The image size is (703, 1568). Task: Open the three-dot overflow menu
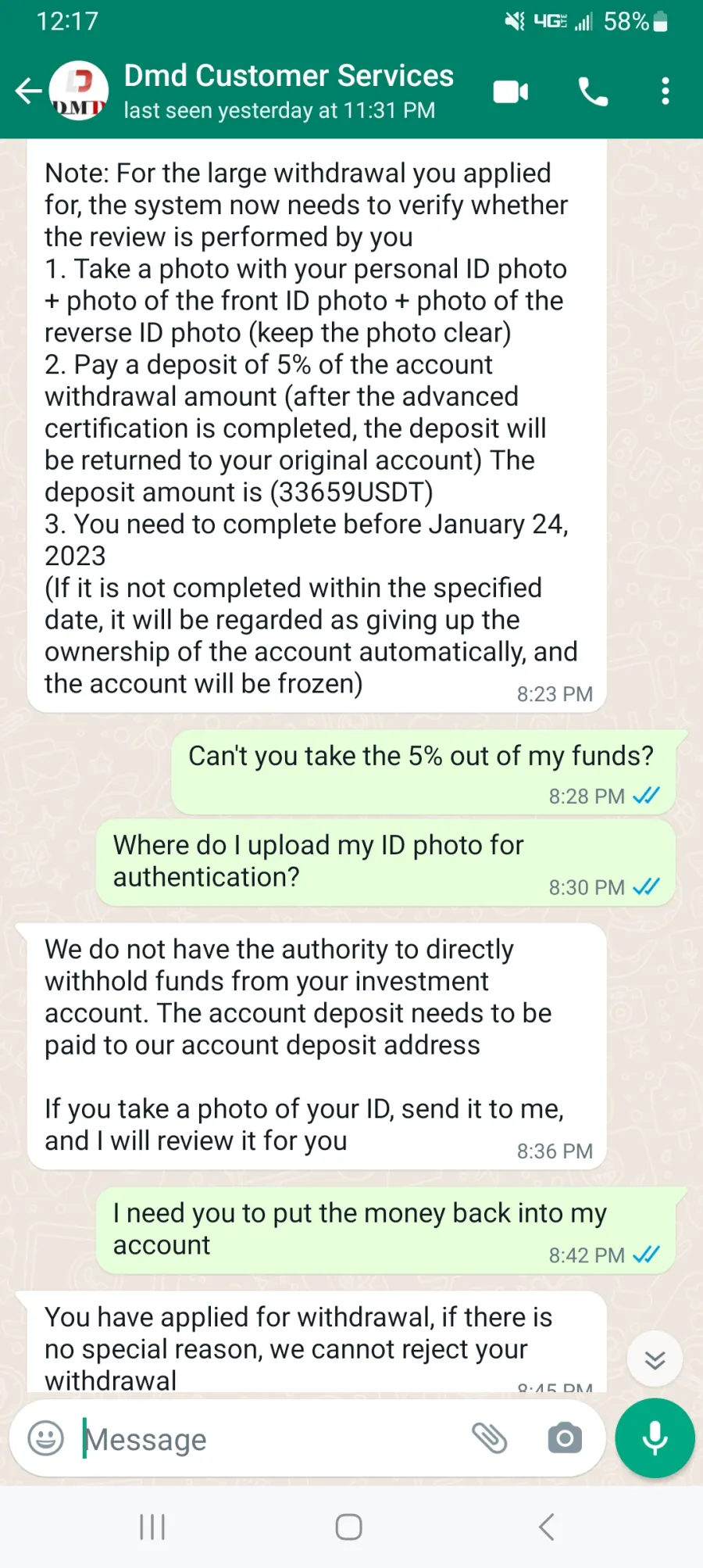(x=665, y=91)
